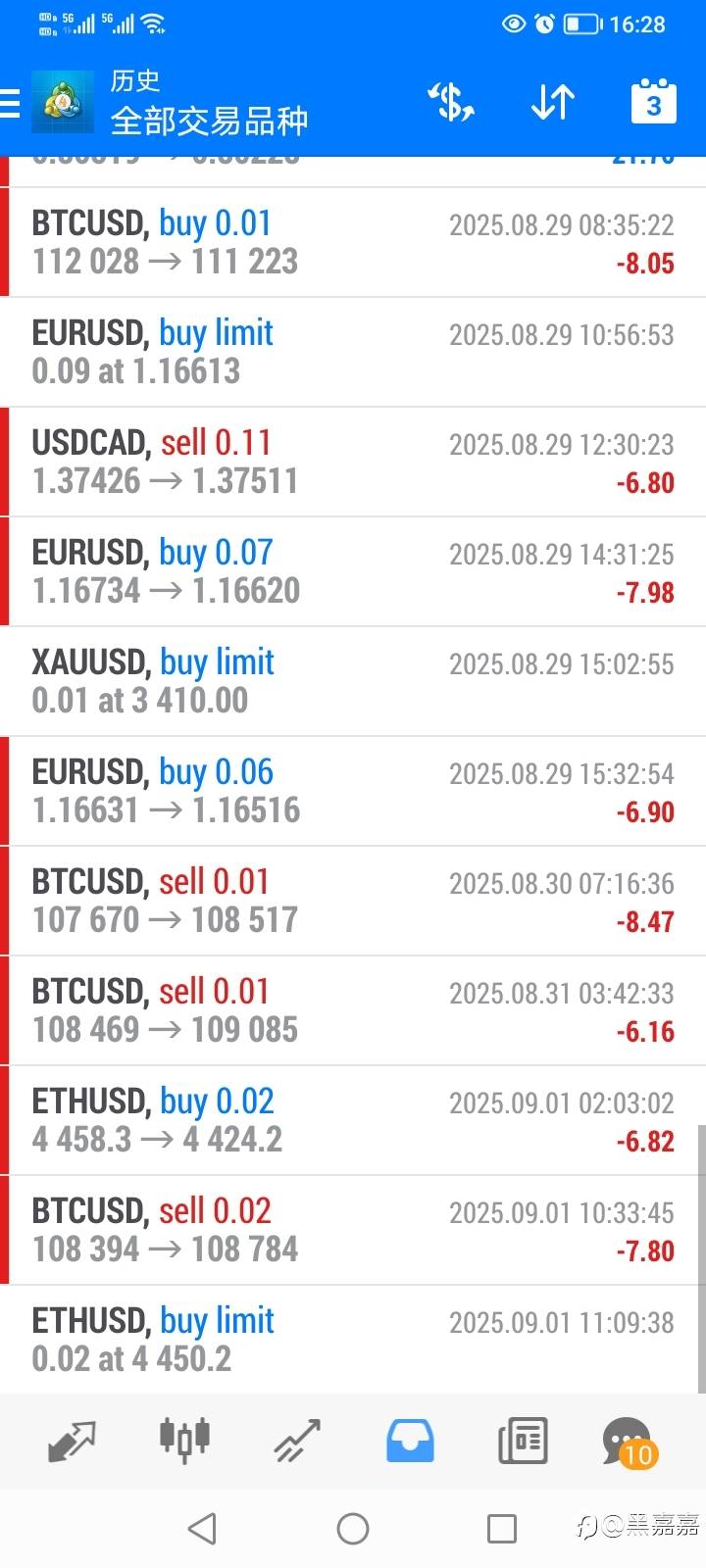
Task: View the USDCAD sell 0.11 trade details
Action: click(x=353, y=462)
